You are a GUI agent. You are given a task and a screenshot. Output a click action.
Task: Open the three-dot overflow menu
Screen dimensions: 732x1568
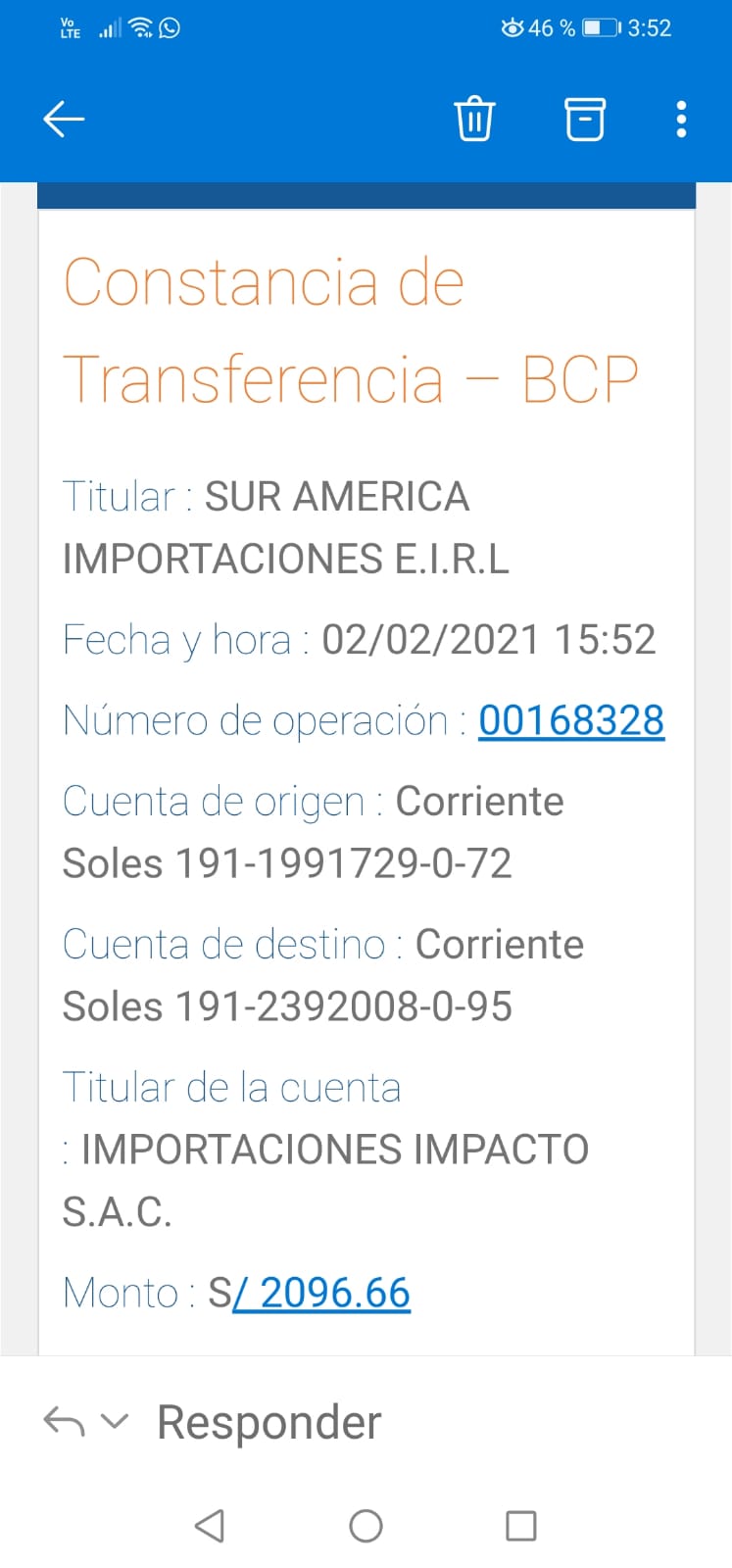tap(681, 120)
